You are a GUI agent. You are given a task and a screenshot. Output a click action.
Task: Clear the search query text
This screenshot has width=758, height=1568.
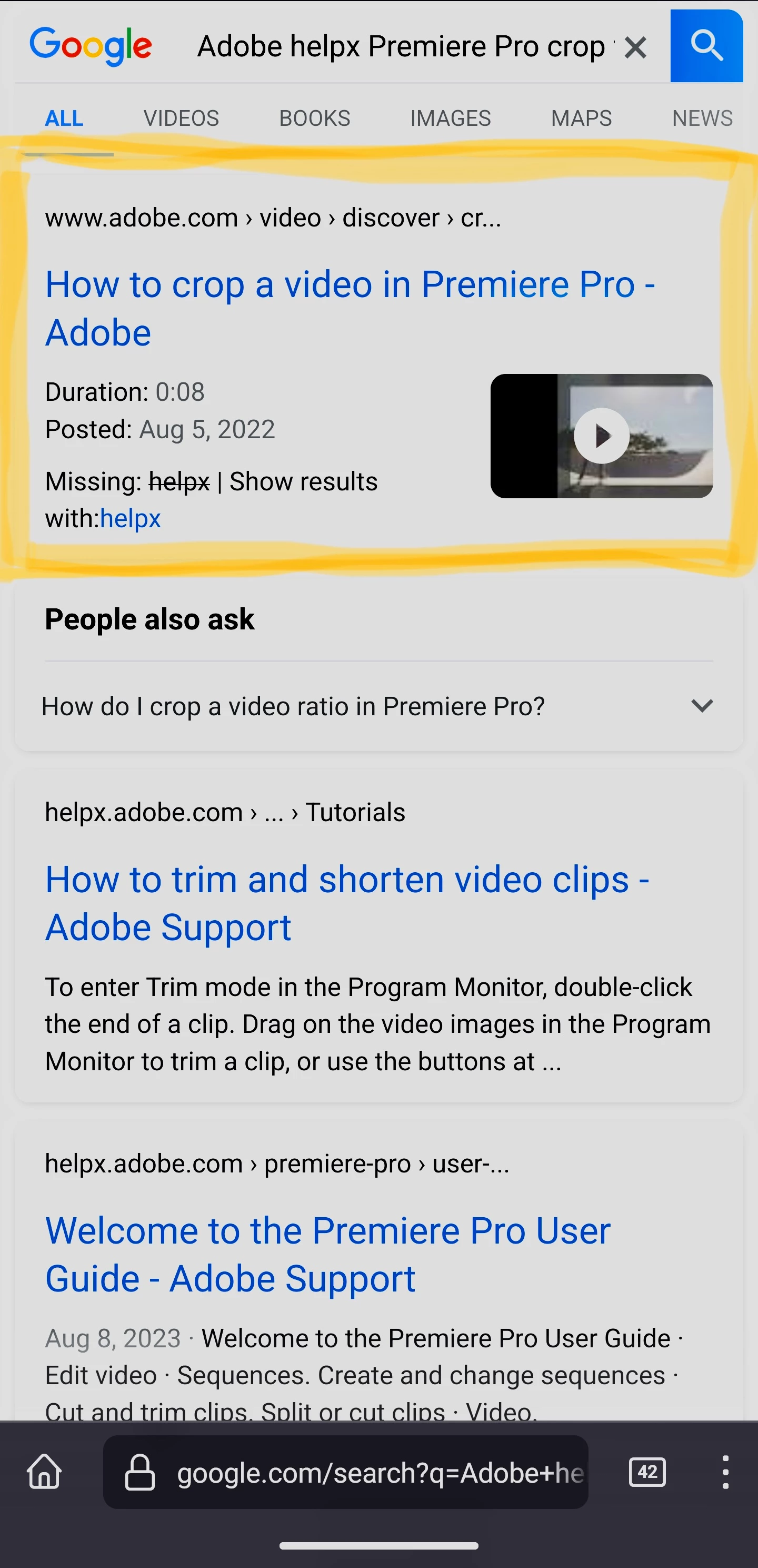tap(635, 47)
